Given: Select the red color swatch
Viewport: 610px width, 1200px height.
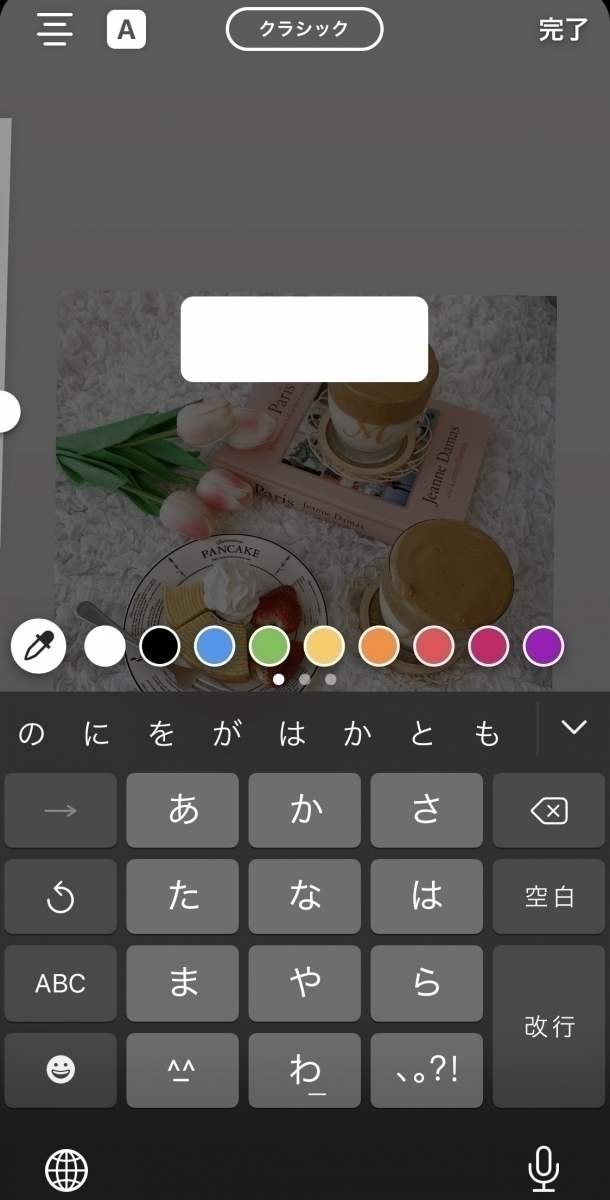Looking at the screenshot, I should click(x=434, y=646).
